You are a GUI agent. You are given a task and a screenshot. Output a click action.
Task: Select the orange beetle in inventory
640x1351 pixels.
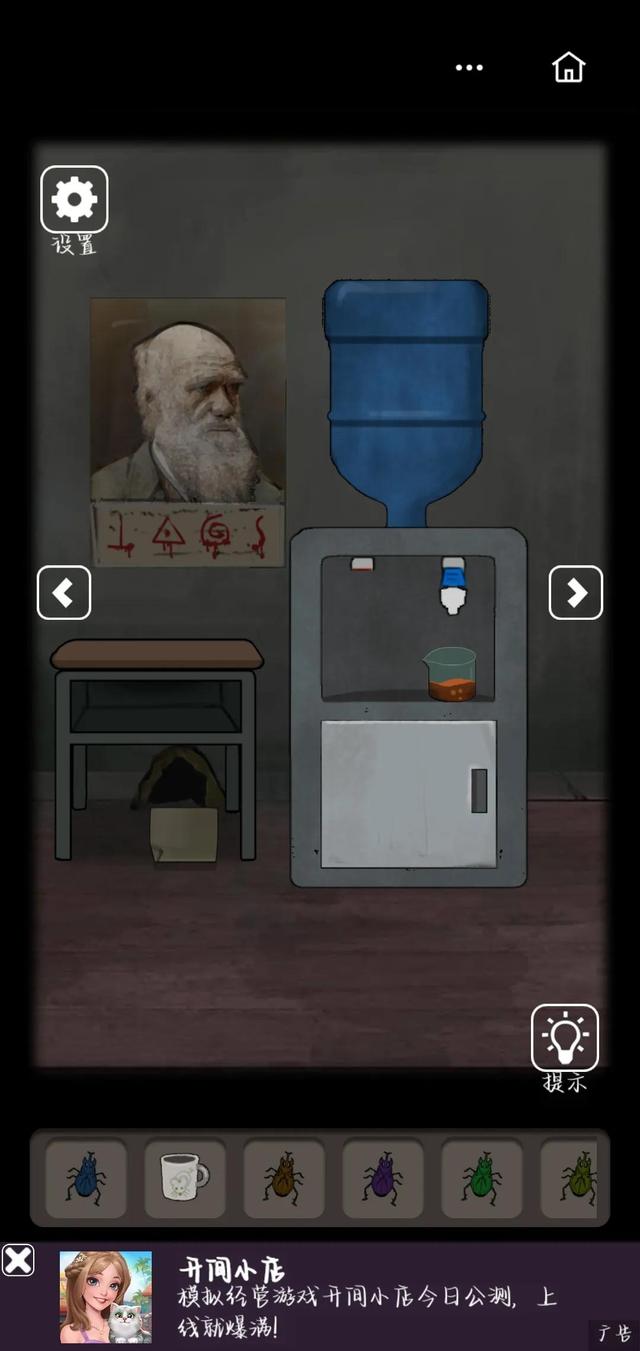coord(284,1178)
